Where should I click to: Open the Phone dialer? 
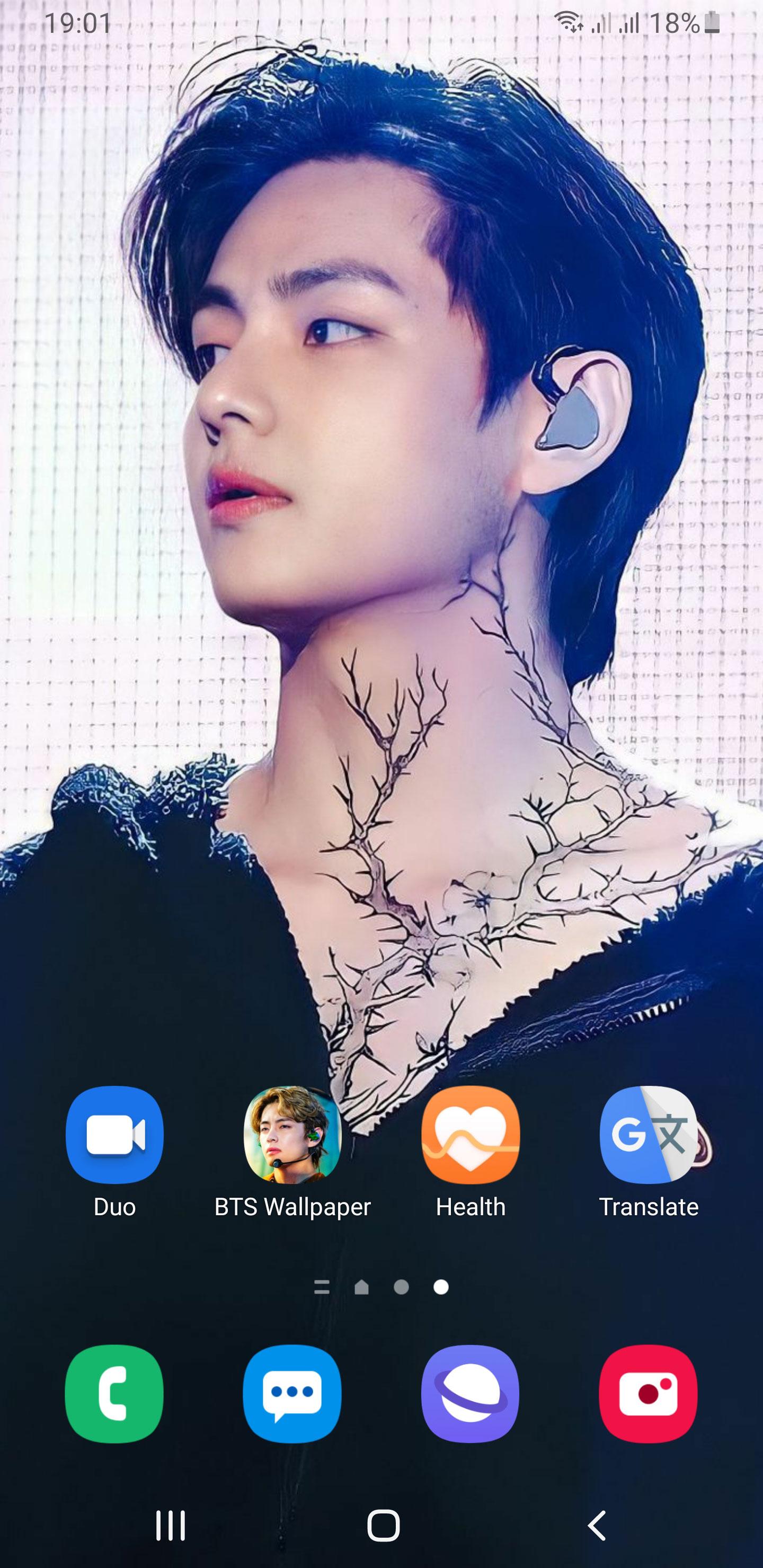(114, 1393)
